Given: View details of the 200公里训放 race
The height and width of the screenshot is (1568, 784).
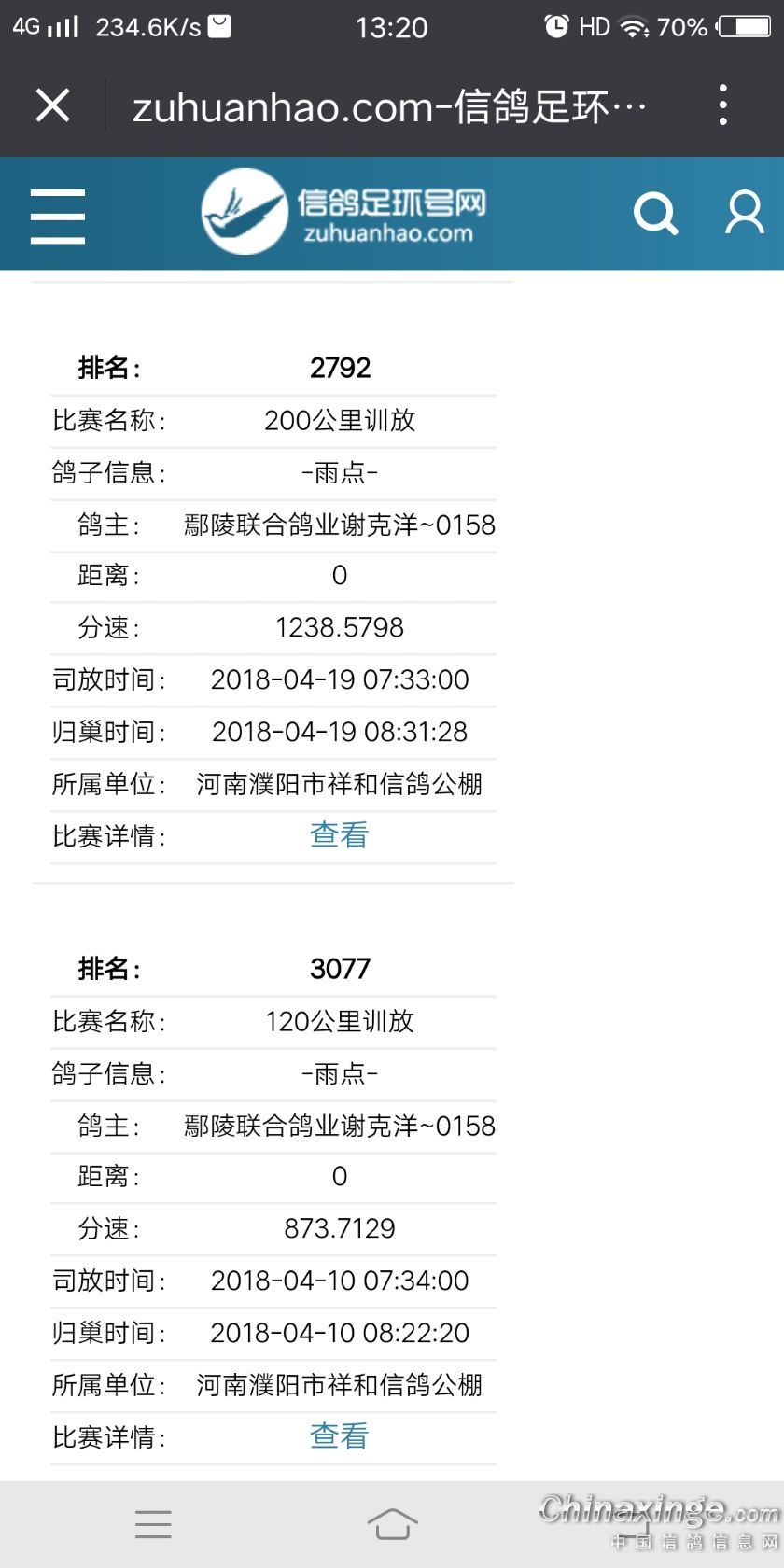Looking at the screenshot, I should pos(339,835).
